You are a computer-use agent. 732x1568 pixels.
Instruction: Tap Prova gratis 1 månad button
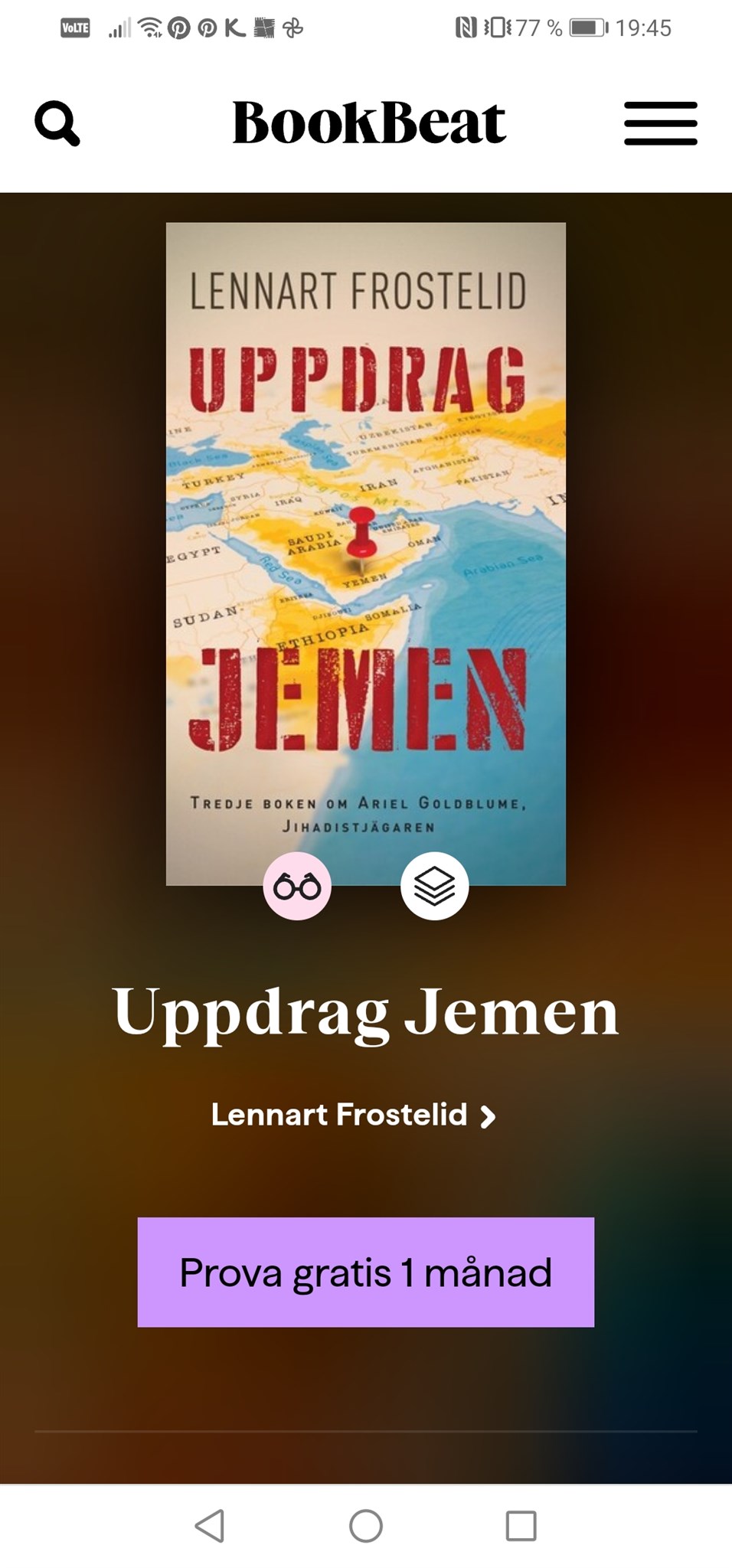pos(366,1272)
